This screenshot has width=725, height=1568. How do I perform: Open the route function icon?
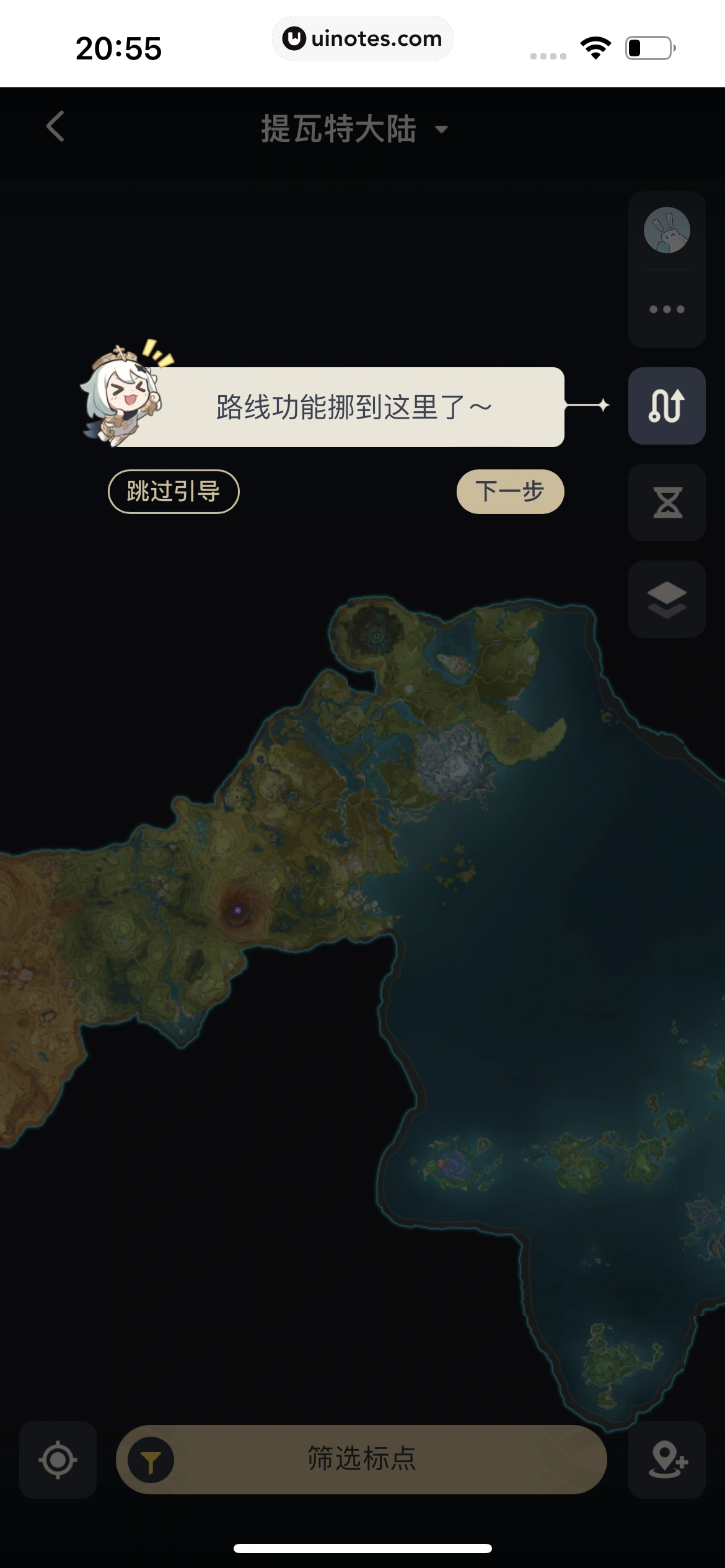tap(667, 406)
